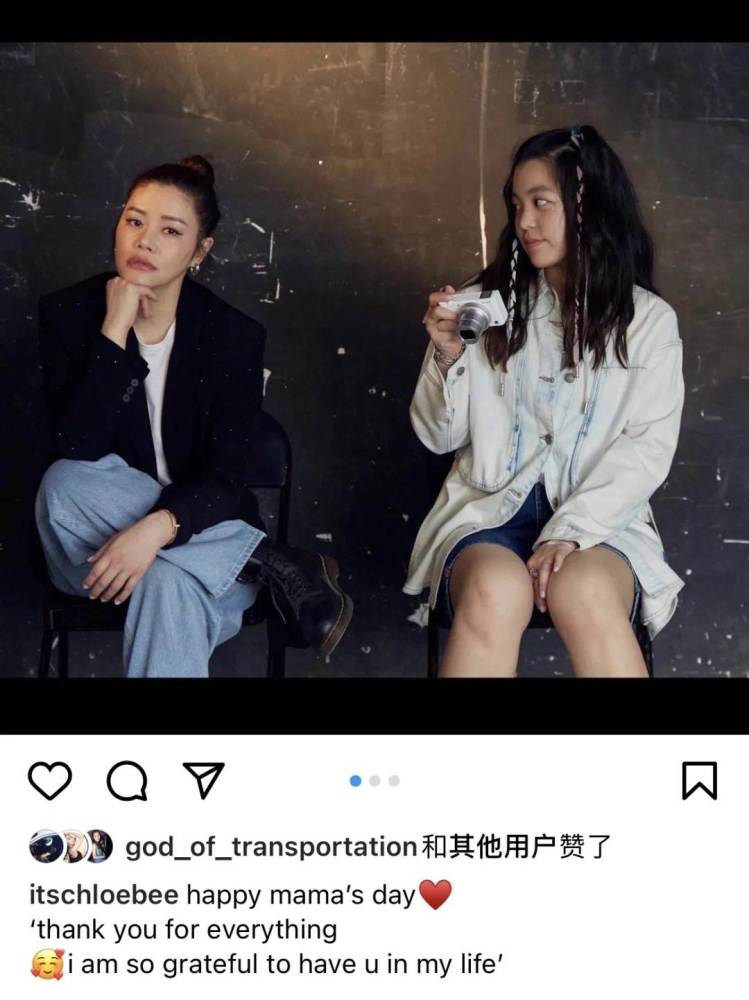Open itschloebee's profile from the caption
Screen dimensions: 749x1000
point(103,894)
